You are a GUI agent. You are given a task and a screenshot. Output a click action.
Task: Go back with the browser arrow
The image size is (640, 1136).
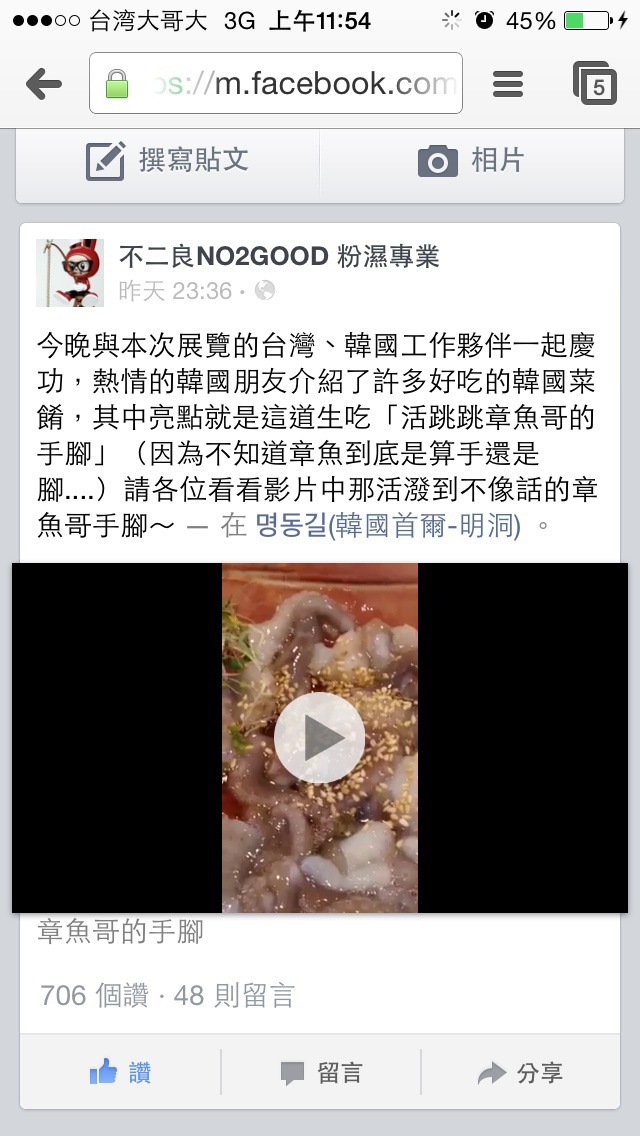point(44,85)
